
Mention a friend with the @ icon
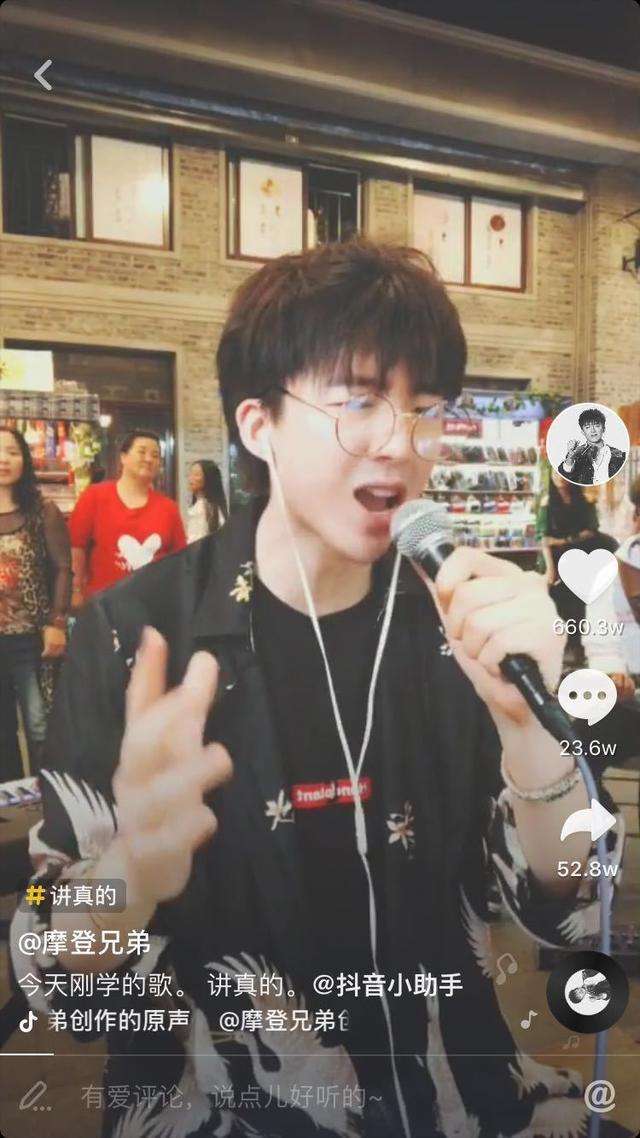tap(600, 1096)
